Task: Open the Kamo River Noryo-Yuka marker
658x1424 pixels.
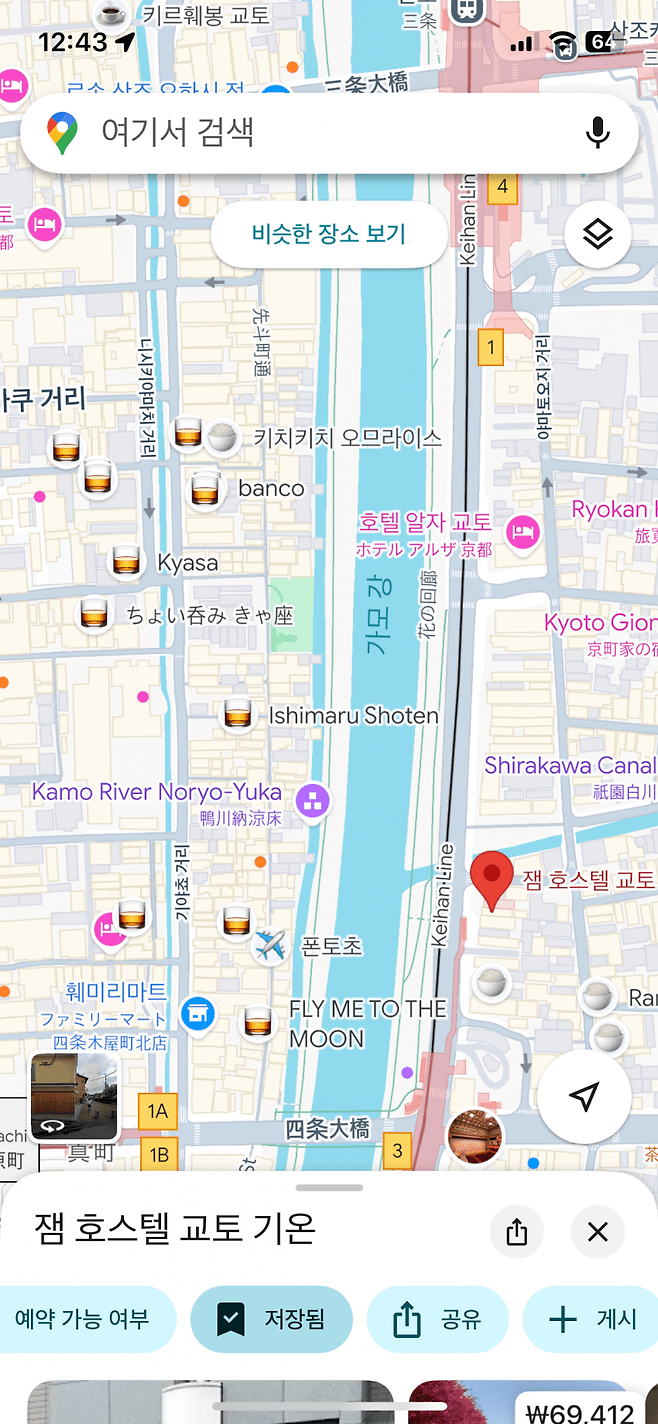Action: (313, 798)
